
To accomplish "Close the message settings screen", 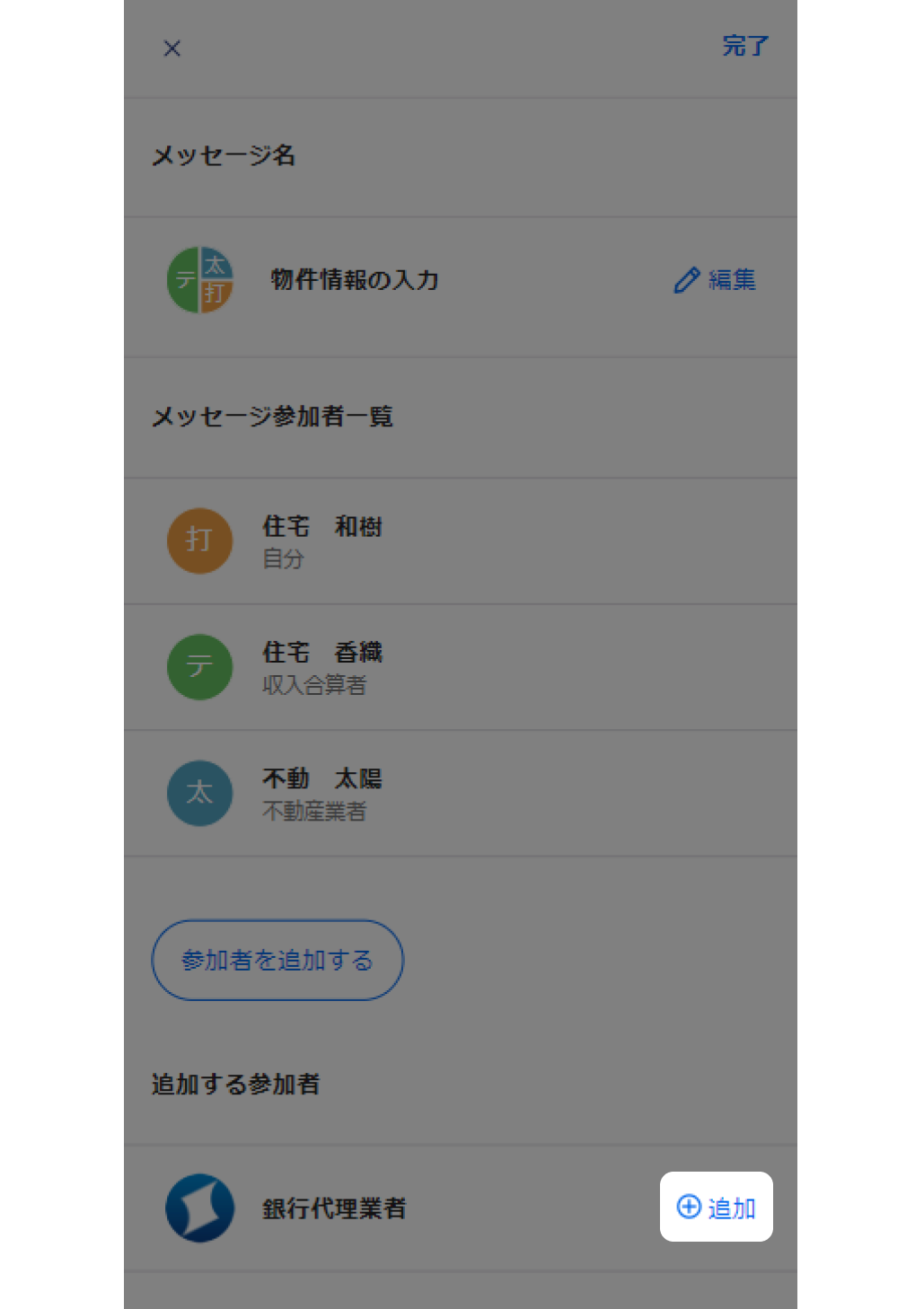I will (172, 48).
